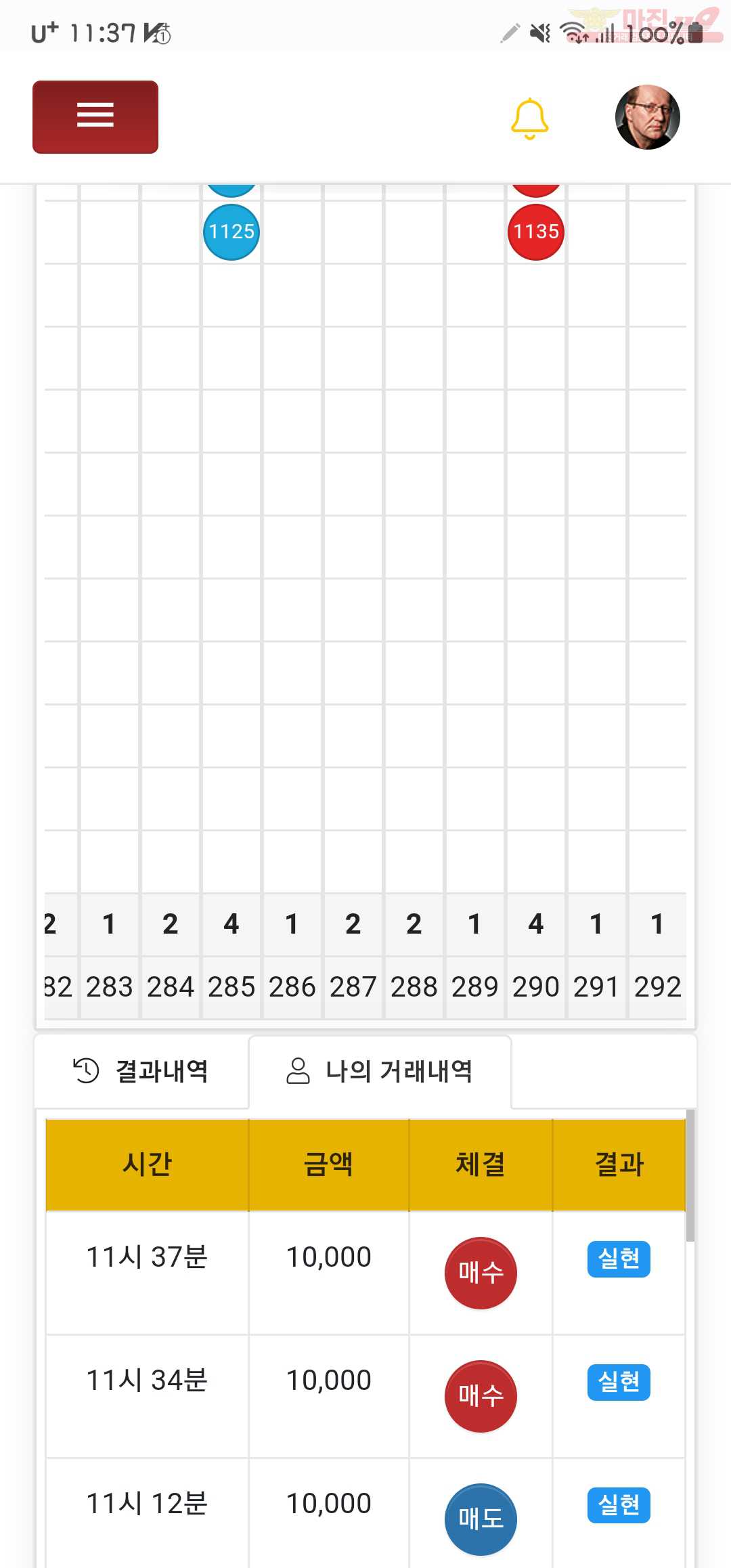Open the profile avatar

[647, 117]
